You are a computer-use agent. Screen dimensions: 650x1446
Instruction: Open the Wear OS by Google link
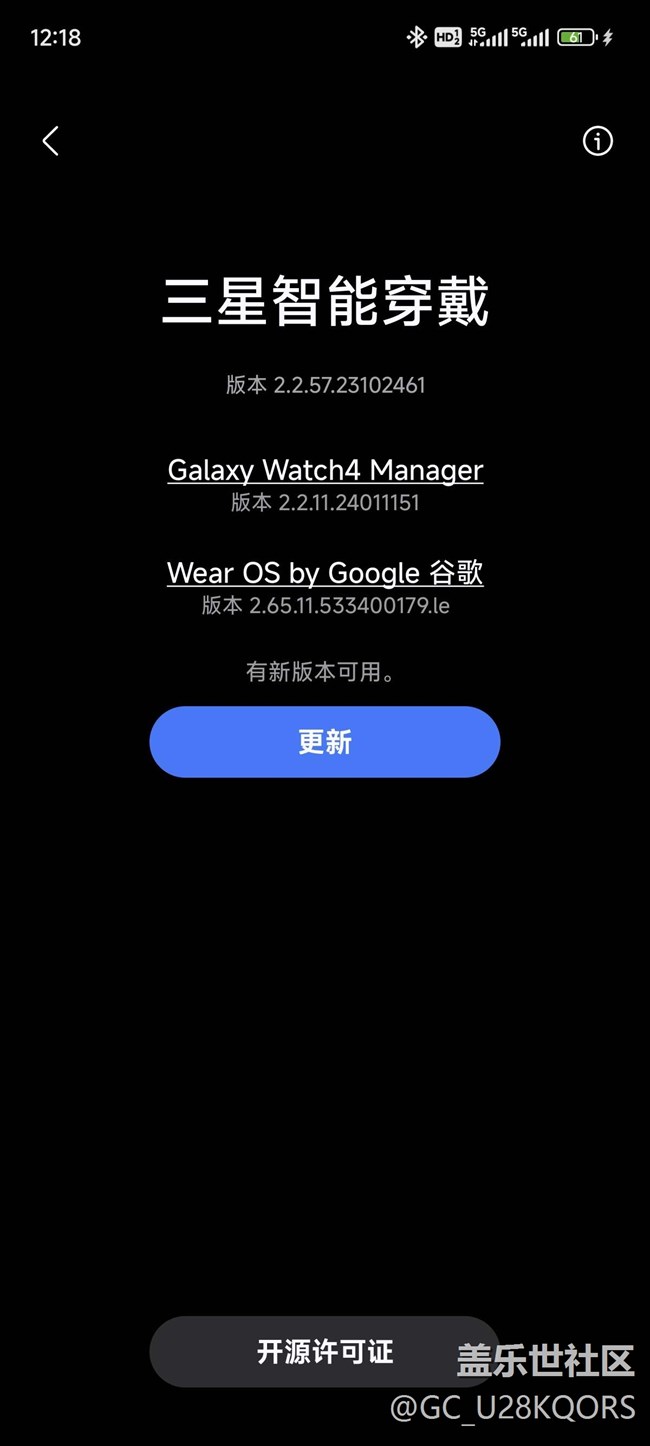pyautogui.click(x=325, y=573)
